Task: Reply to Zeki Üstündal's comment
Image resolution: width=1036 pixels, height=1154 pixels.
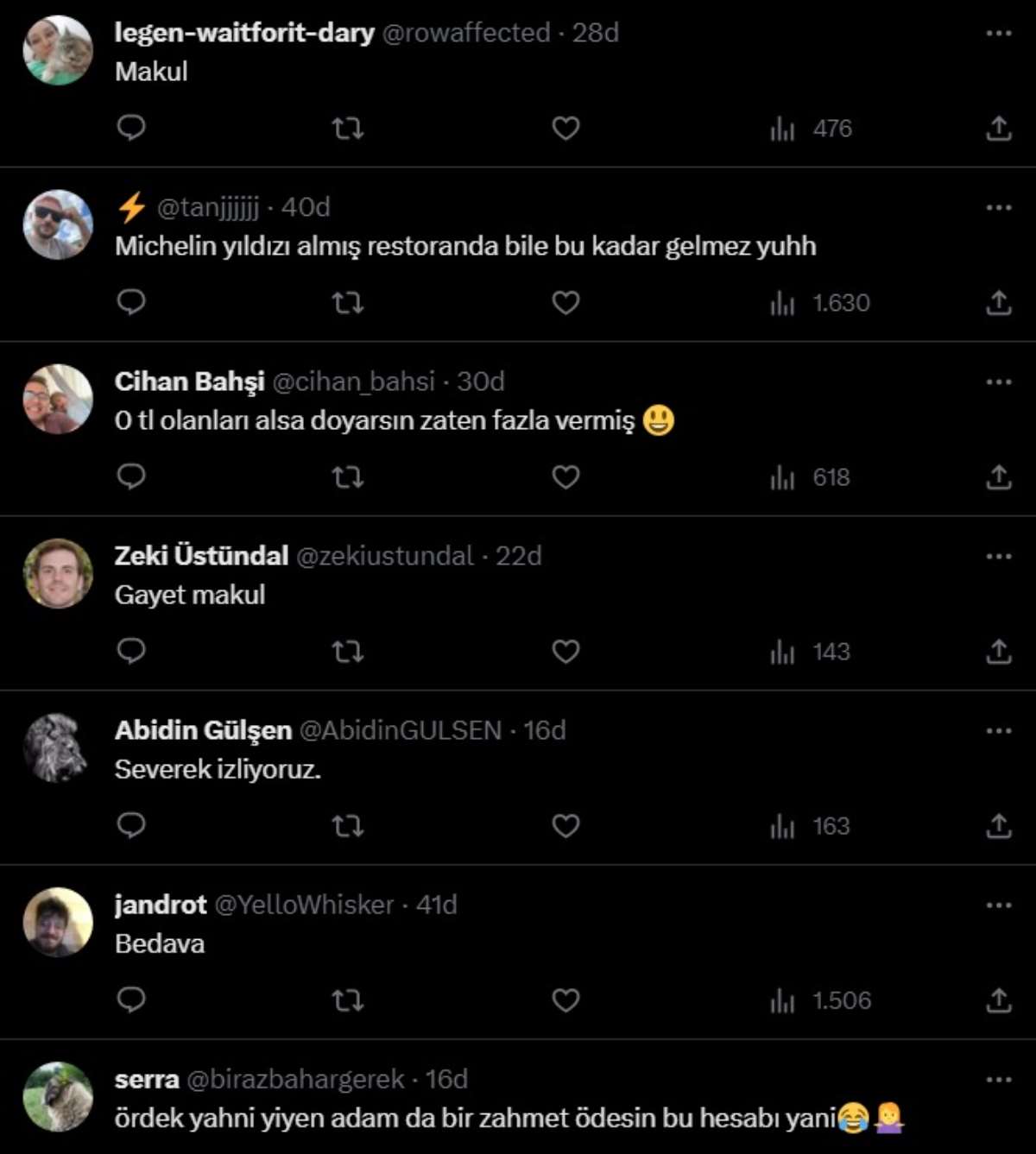Action: [x=131, y=652]
